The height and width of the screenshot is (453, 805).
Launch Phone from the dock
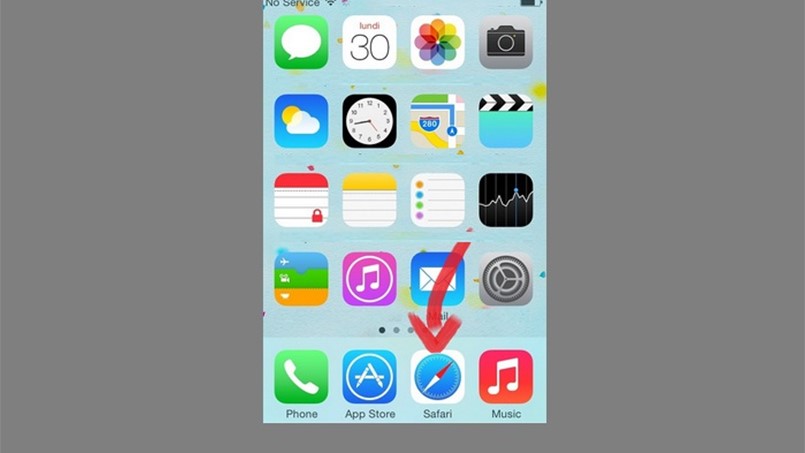[x=301, y=376]
